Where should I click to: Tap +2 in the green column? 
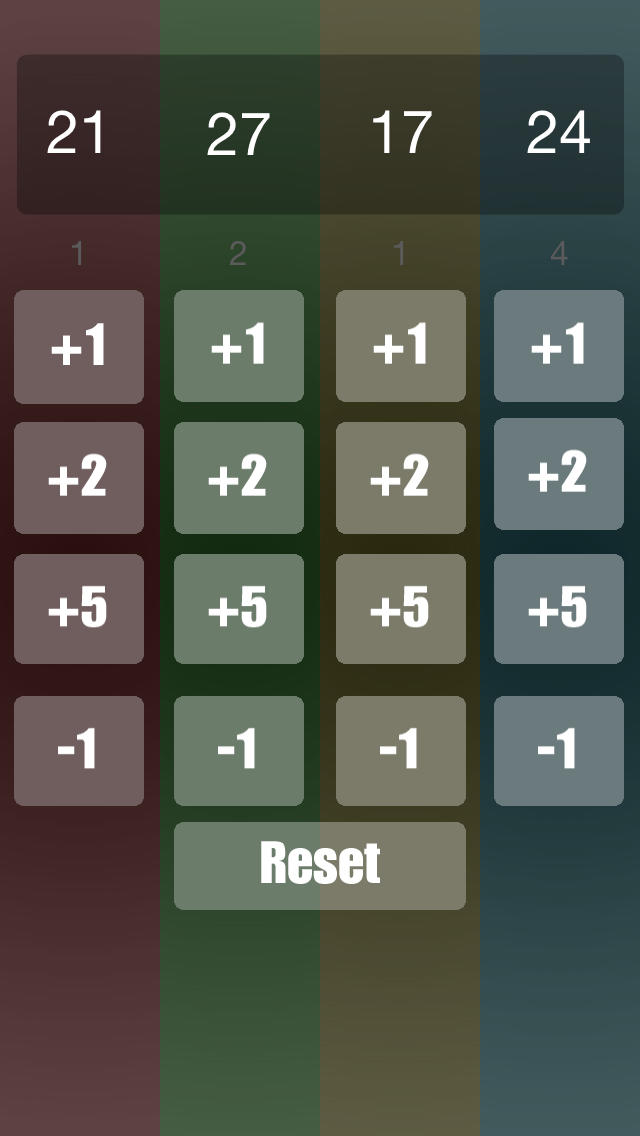click(x=239, y=477)
